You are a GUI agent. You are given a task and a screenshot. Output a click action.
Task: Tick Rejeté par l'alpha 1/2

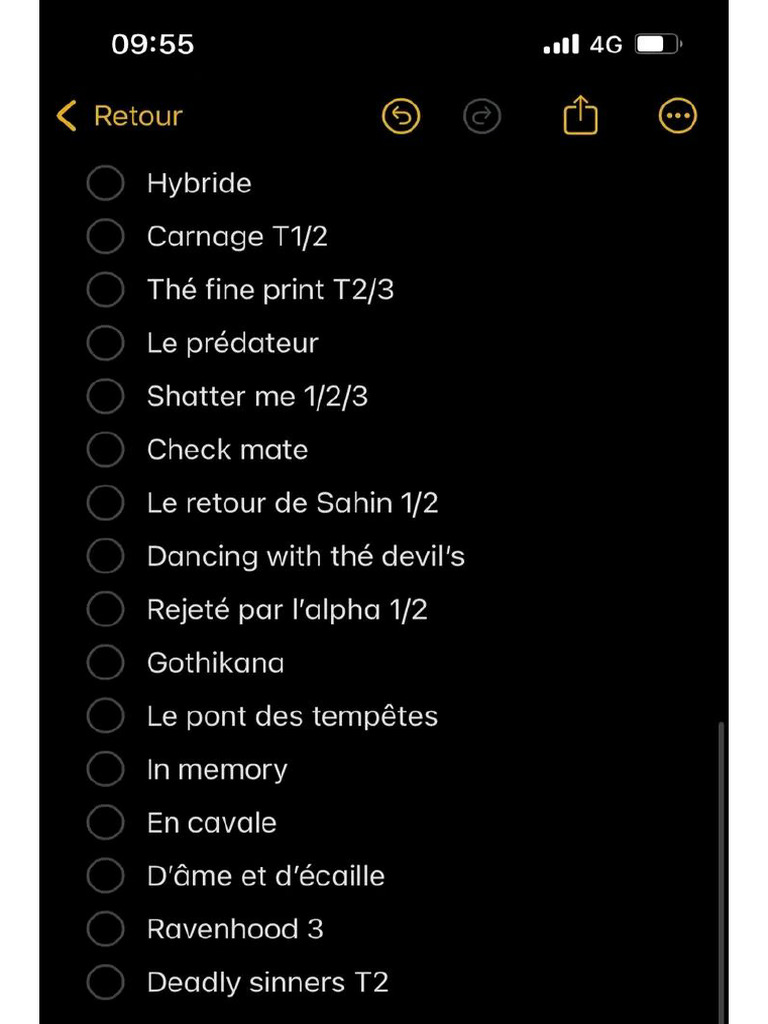point(105,610)
